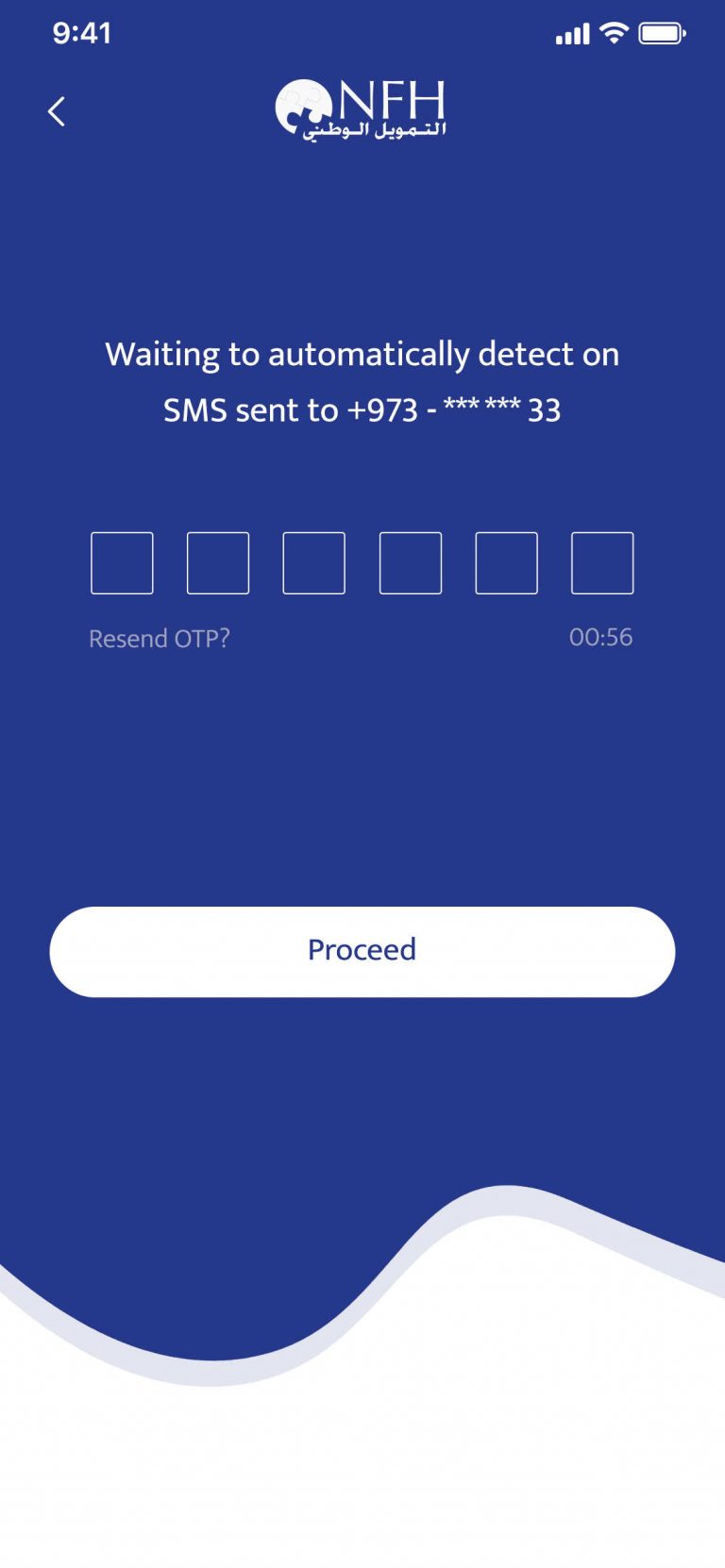Screen dimensions: 725x1568
Task: Select the second OTP digit box
Action: pyautogui.click(x=218, y=563)
